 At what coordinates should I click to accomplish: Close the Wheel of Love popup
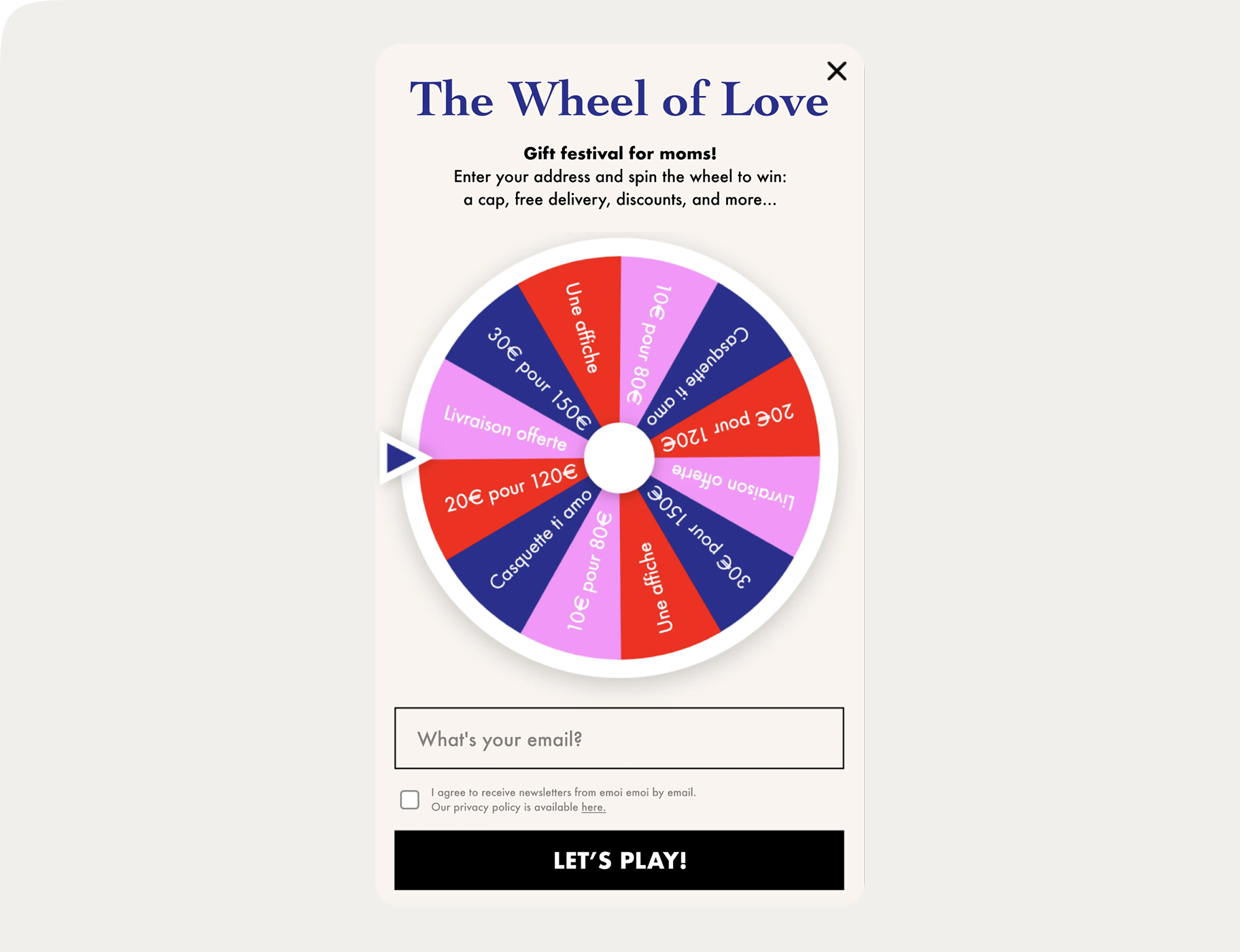coord(836,71)
